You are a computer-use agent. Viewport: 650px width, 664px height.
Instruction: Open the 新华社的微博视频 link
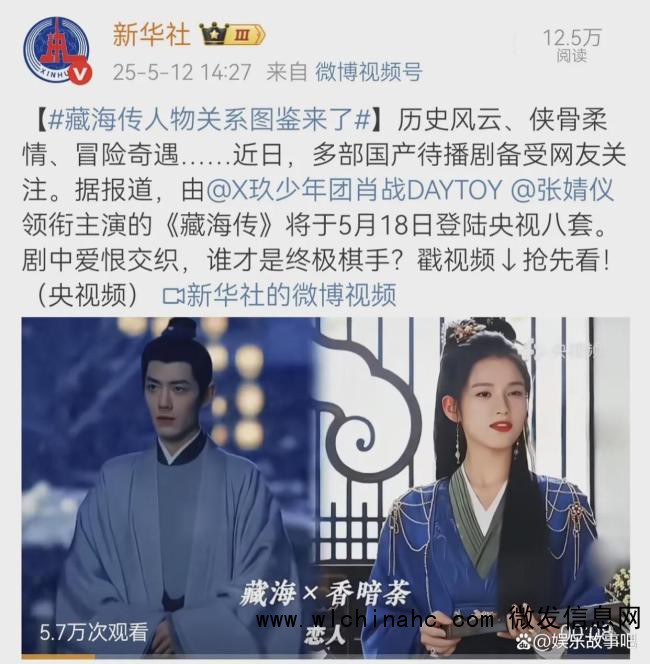280,295
